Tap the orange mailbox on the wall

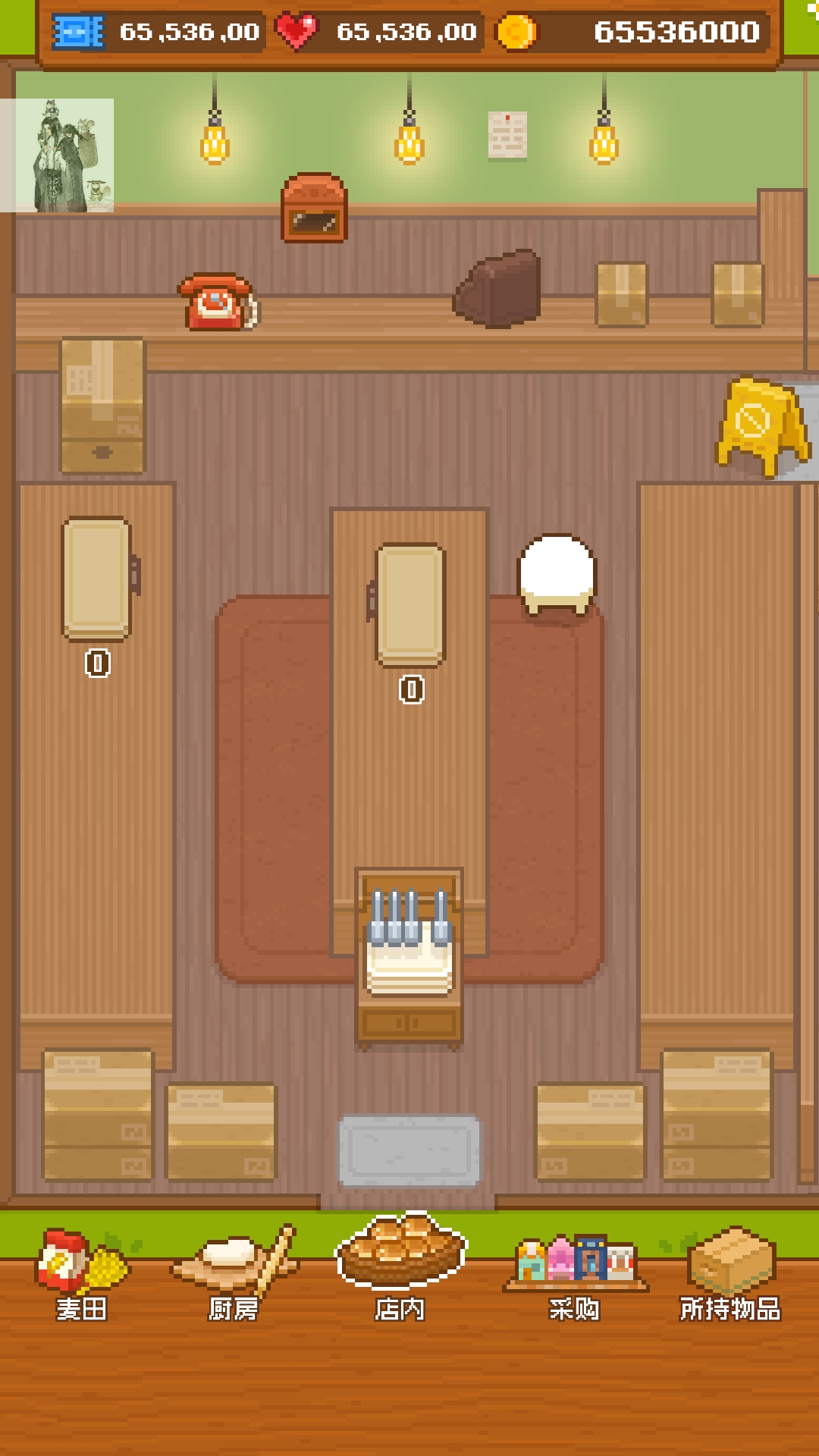pyautogui.click(x=314, y=208)
